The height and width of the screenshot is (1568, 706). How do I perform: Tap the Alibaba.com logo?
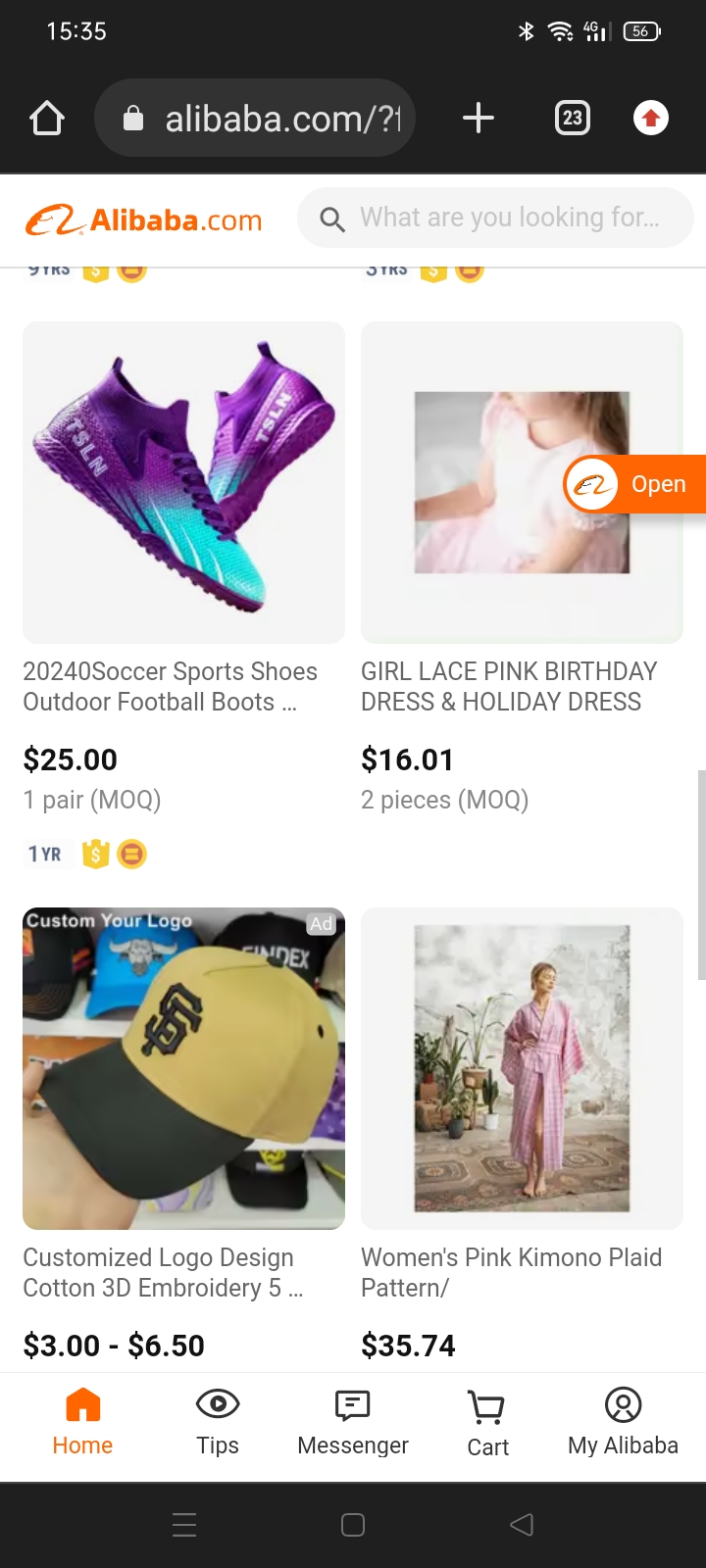144,220
